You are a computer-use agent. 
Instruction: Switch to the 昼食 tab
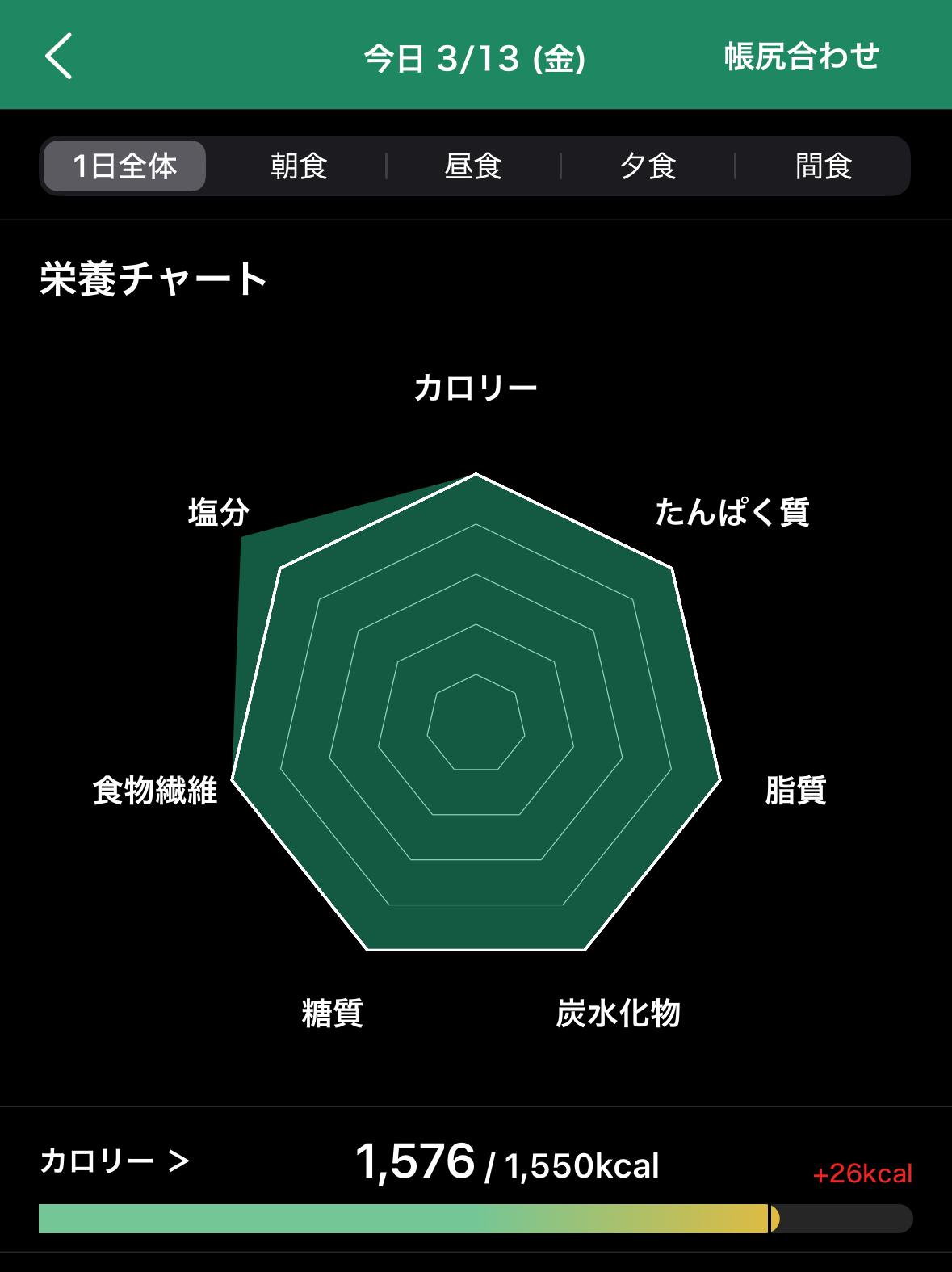tap(473, 166)
